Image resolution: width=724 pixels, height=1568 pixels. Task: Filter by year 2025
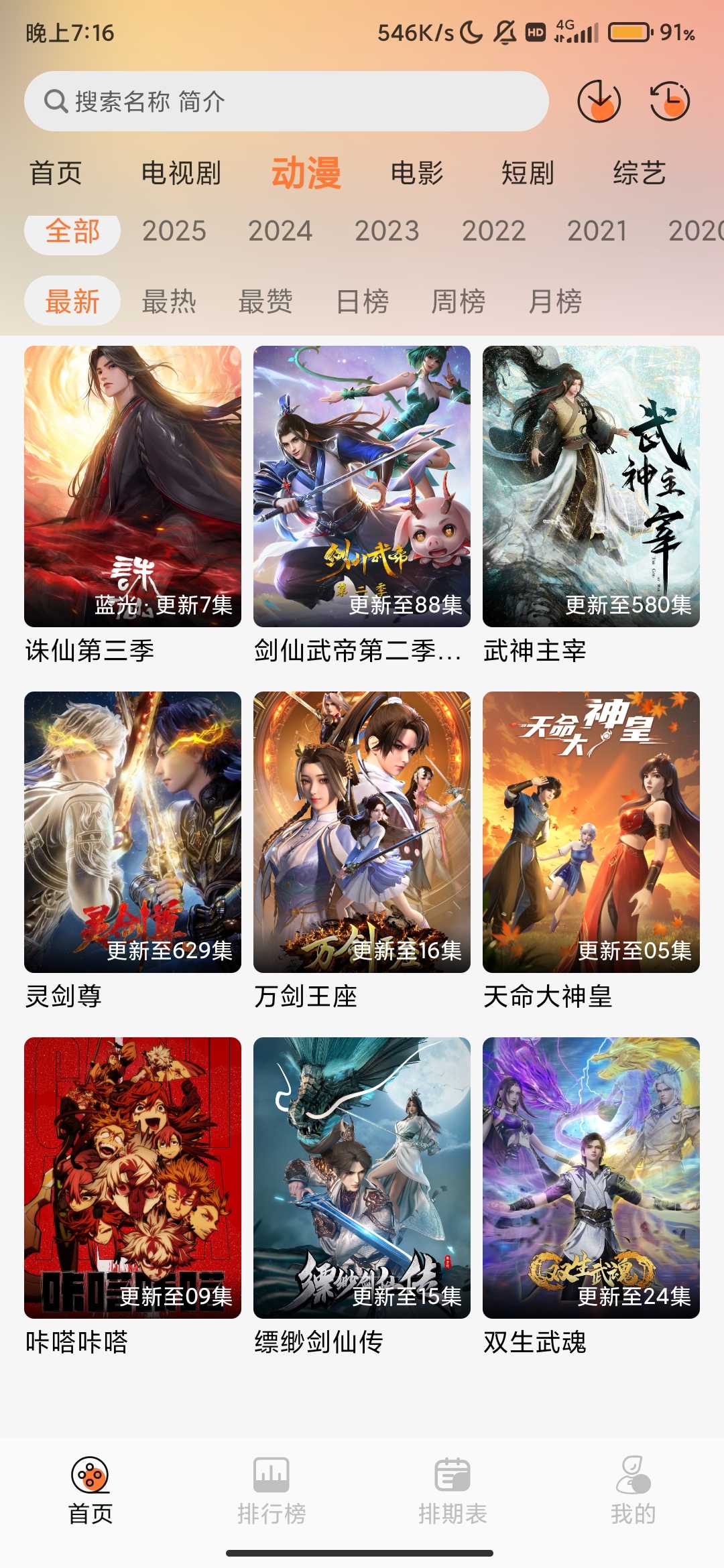pyautogui.click(x=174, y=231)
